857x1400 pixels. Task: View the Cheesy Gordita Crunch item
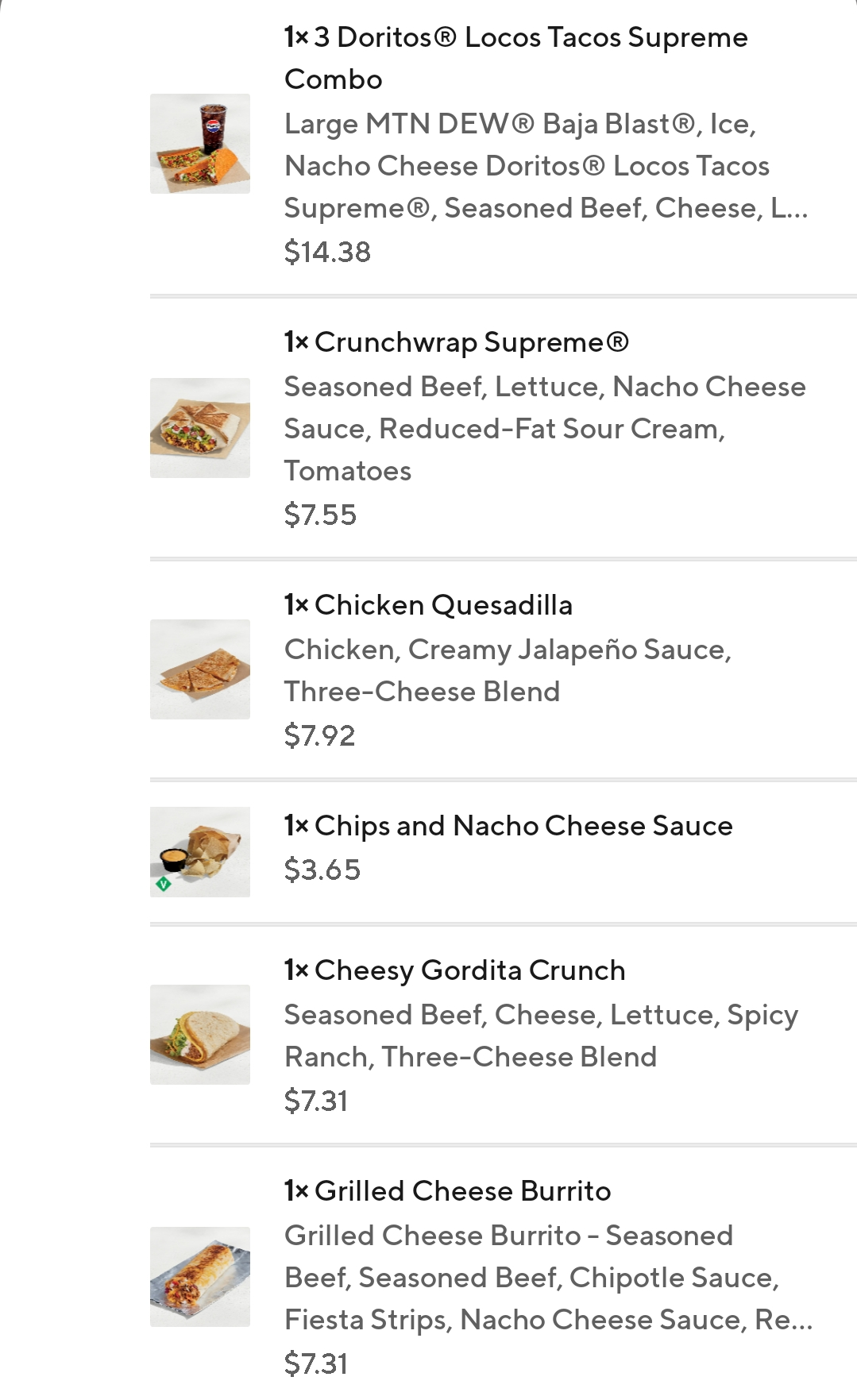pos(470,970)
